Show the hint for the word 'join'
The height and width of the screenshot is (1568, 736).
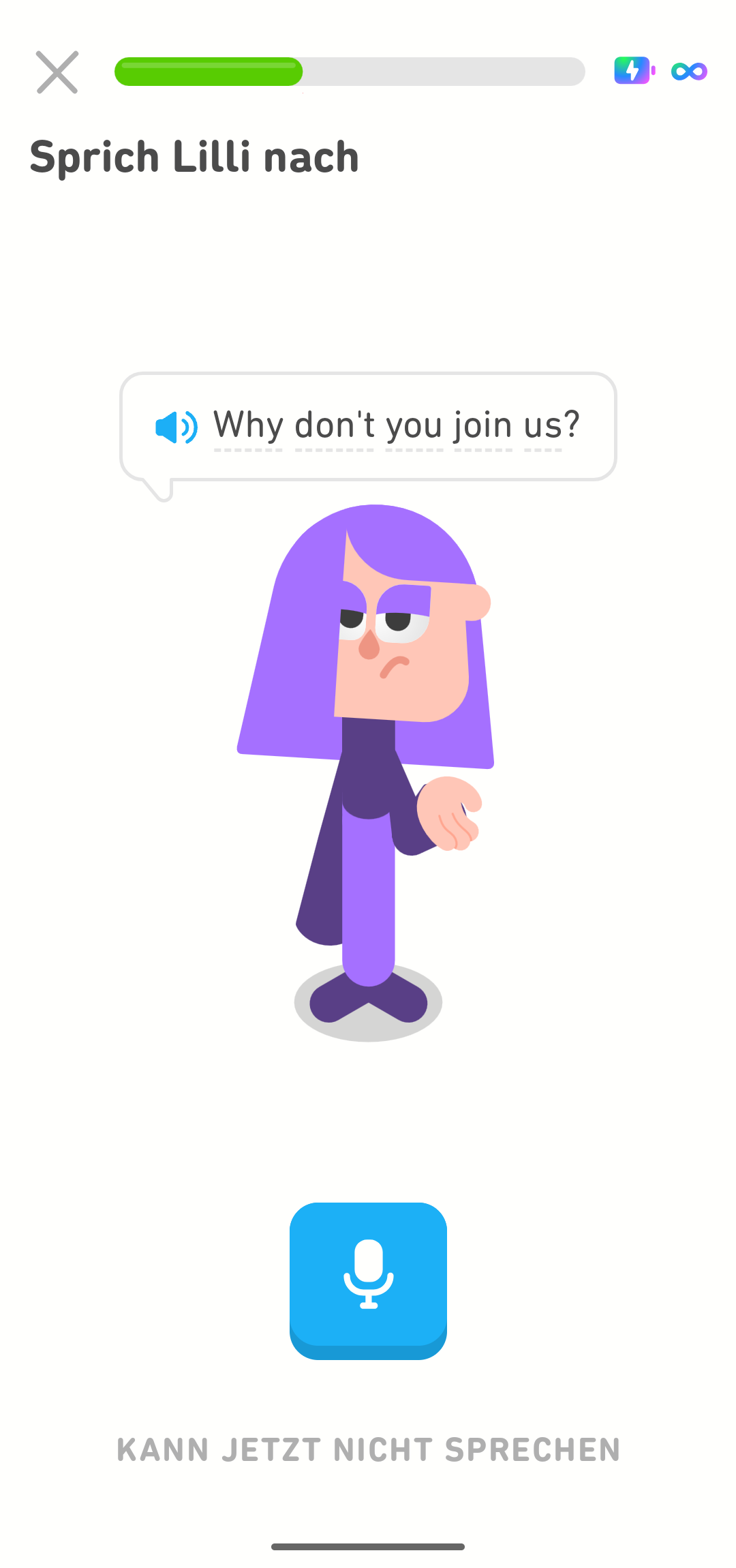click(x=483, y=426)
